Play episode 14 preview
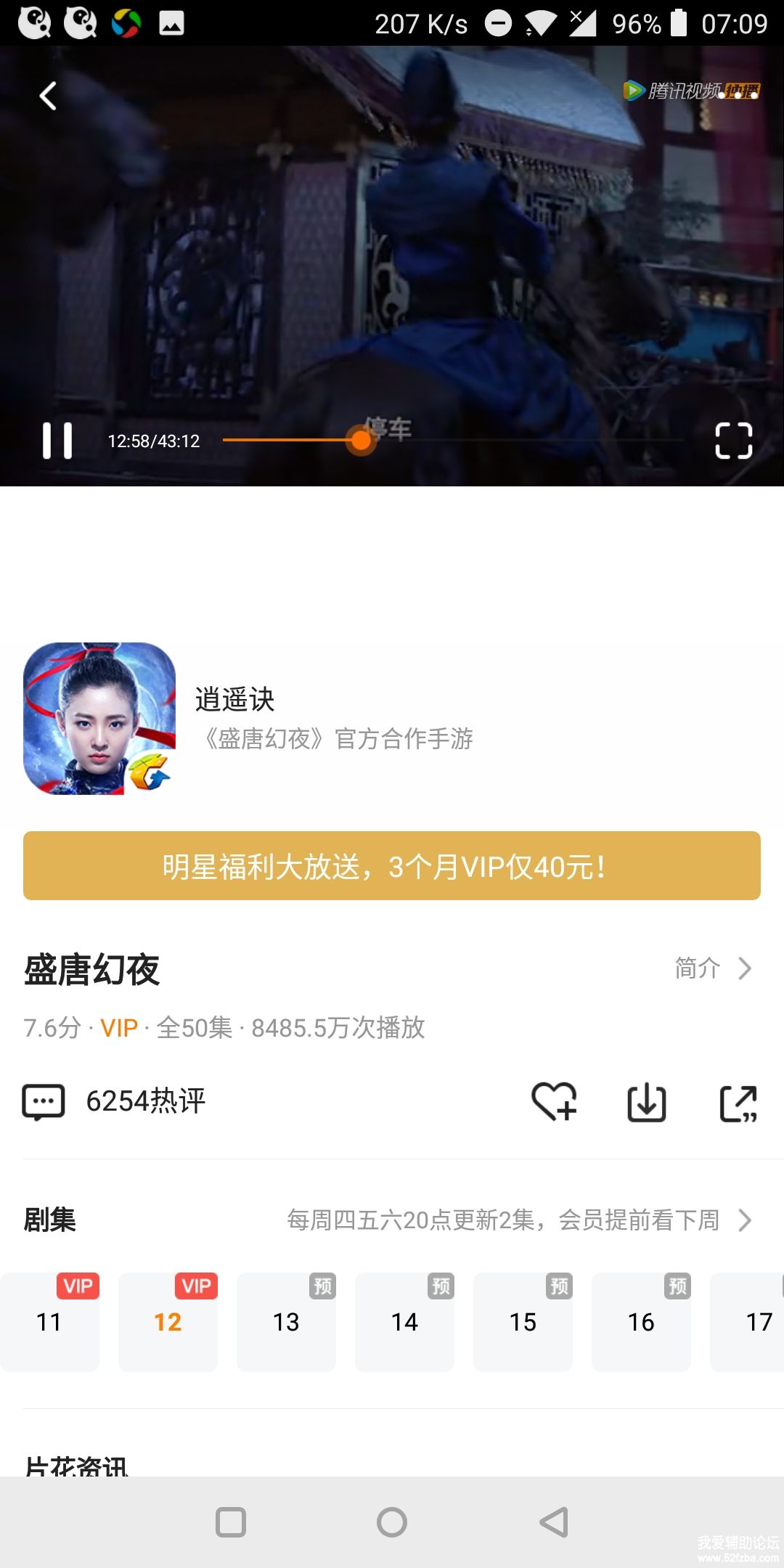 coord(404,1322)
